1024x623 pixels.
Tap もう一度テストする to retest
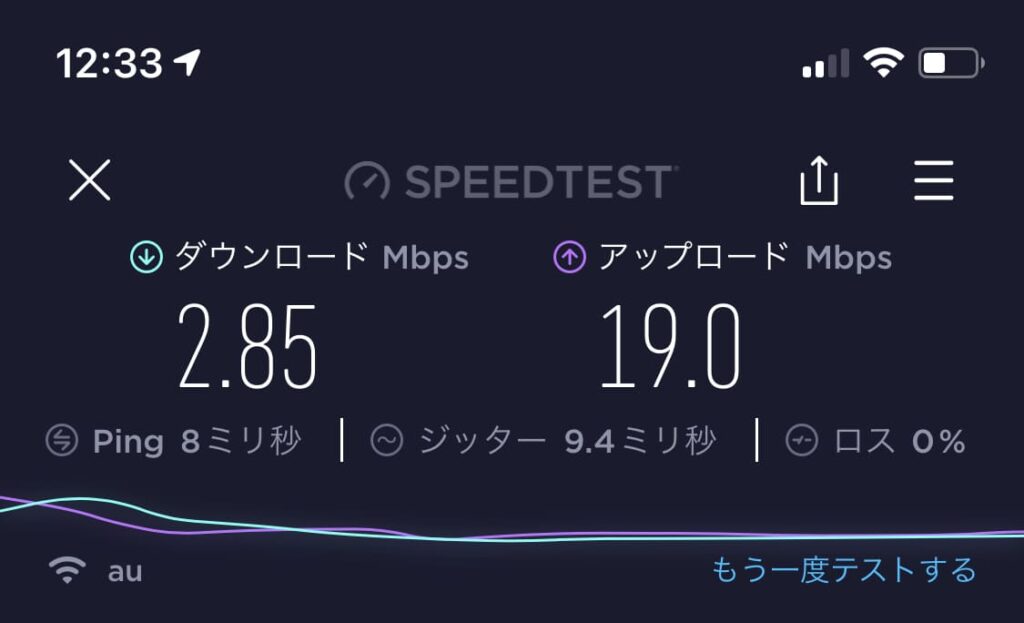[x=843, y=570]
